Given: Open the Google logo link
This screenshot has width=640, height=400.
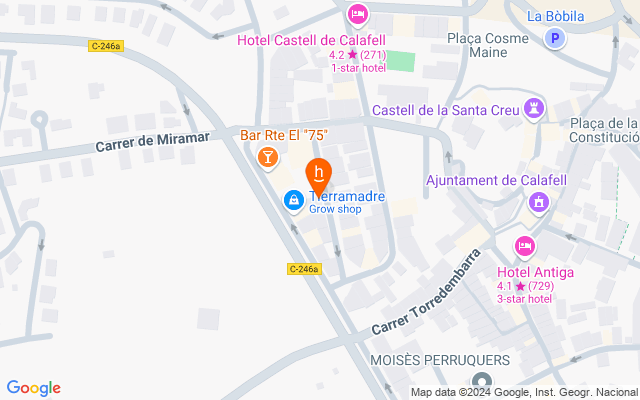Looking at the screenshot, I should (33, 388).
